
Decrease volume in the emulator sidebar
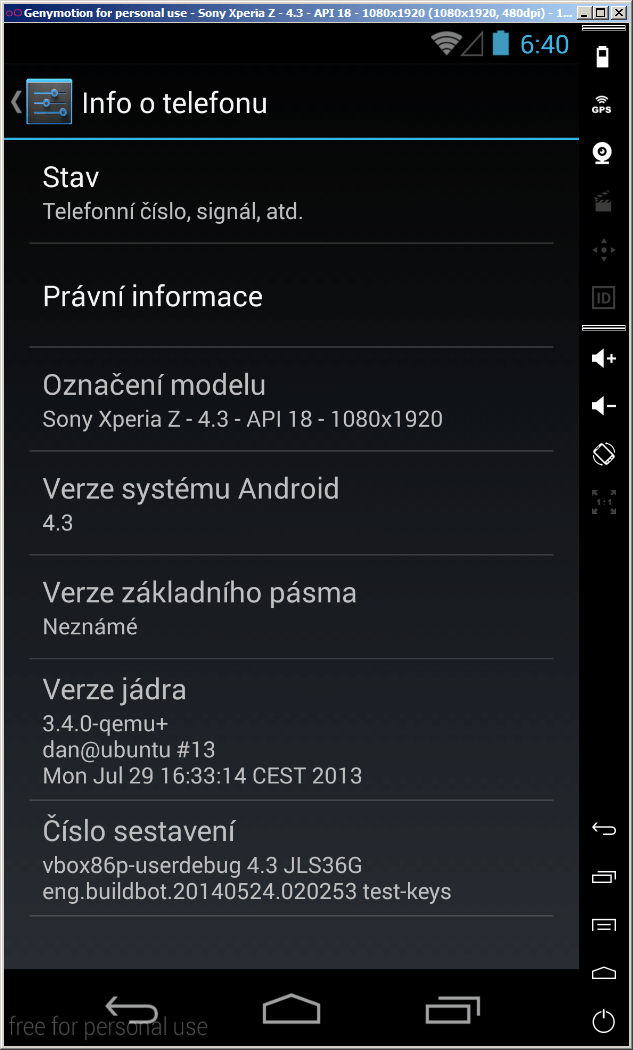coord(604,406)
